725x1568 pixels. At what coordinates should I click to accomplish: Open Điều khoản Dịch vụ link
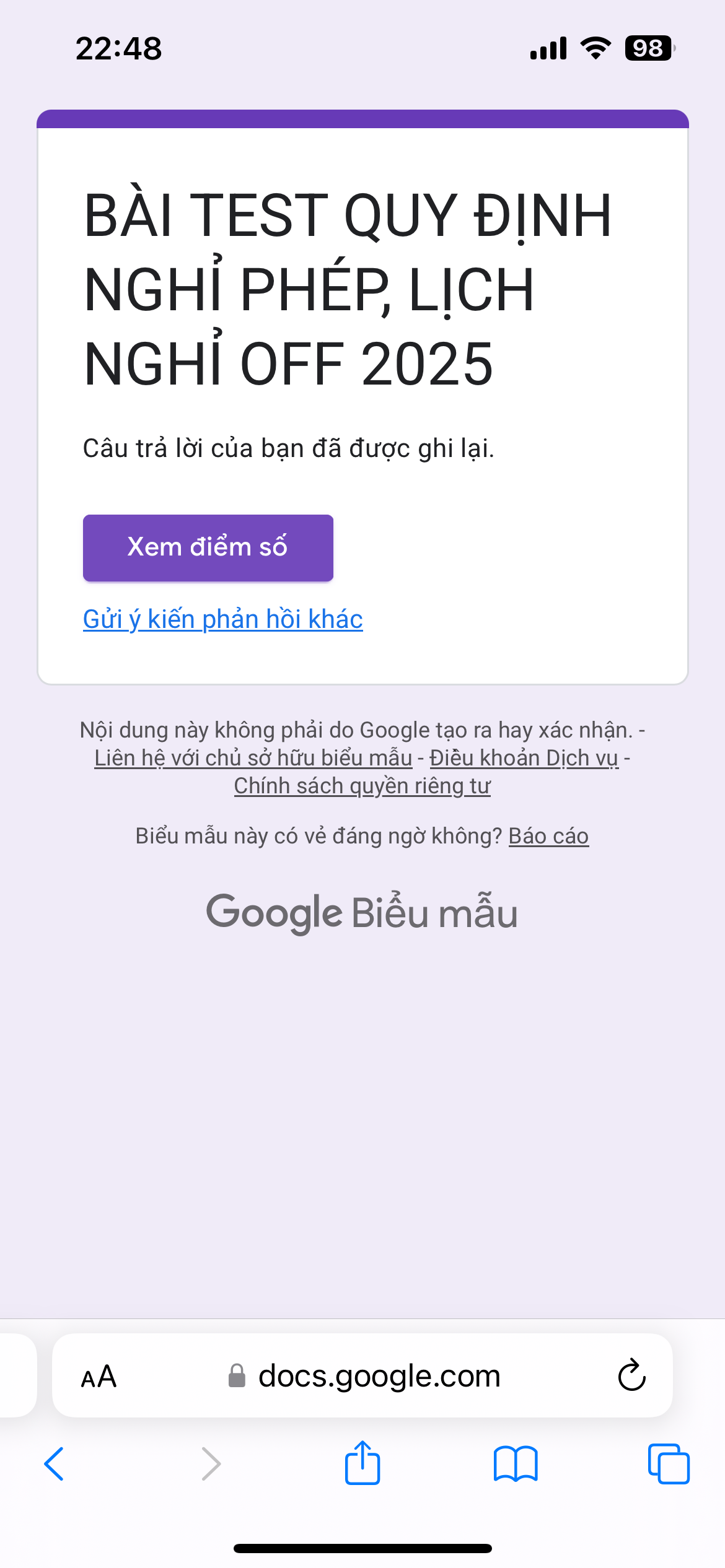click(524, 758)
